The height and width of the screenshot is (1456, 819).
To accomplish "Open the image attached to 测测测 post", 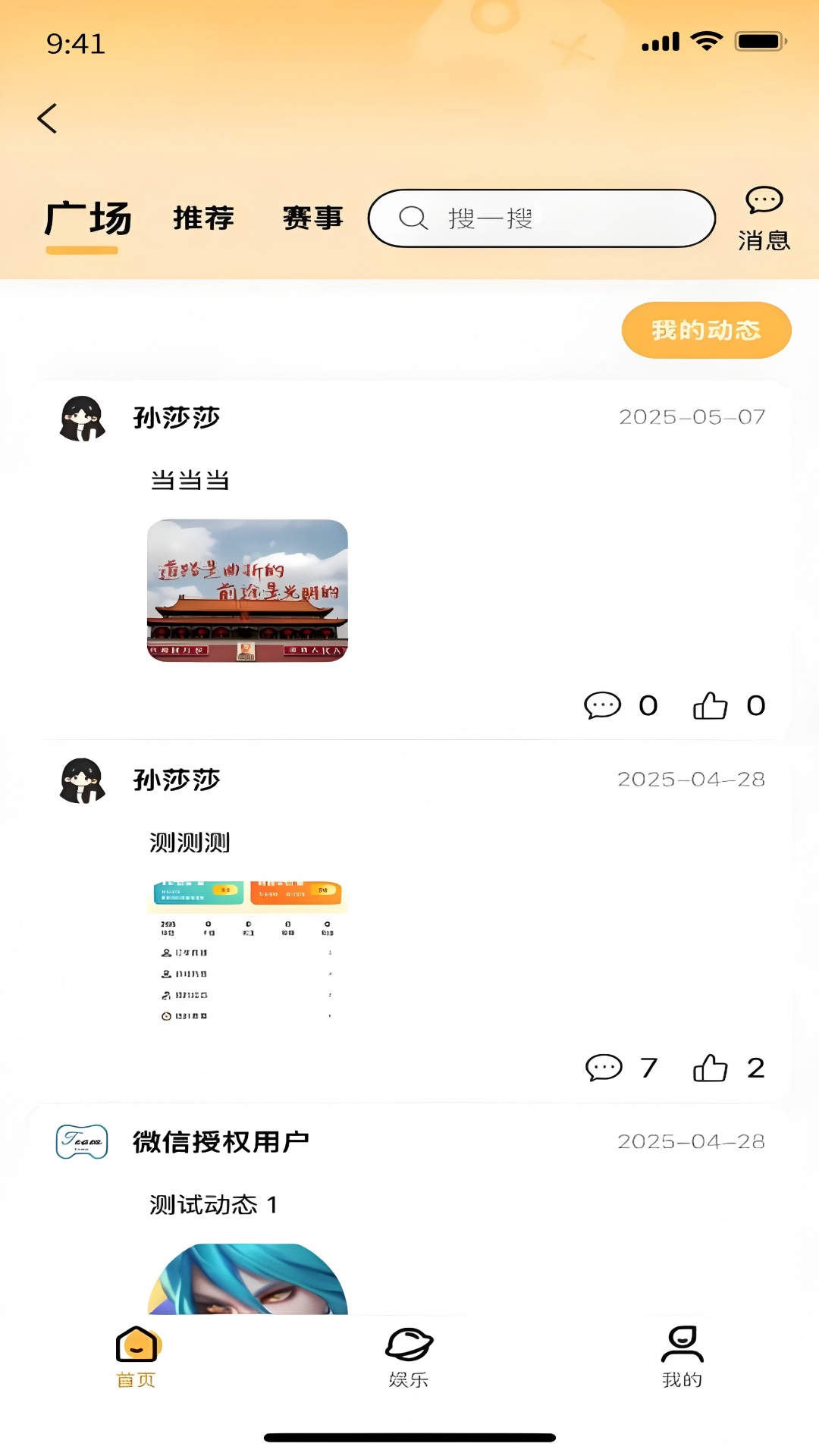I will [246, 948].
